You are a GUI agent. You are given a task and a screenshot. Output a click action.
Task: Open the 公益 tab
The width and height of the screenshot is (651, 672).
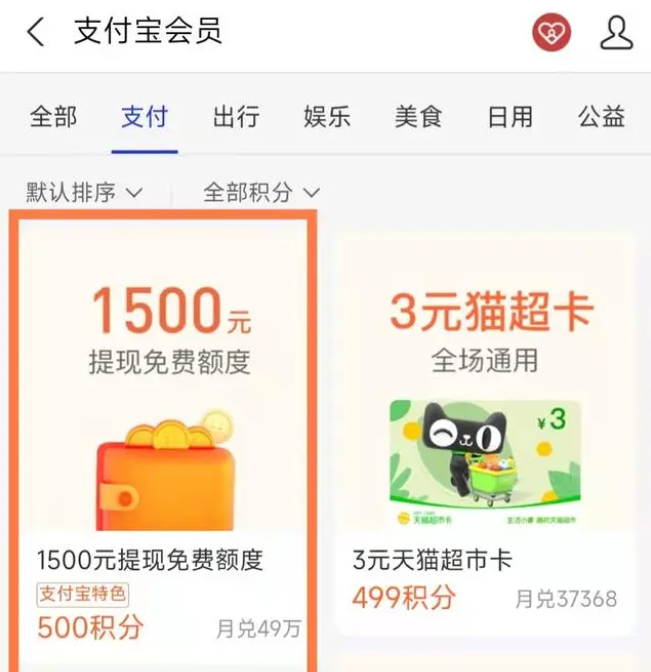tap(601, 117)
